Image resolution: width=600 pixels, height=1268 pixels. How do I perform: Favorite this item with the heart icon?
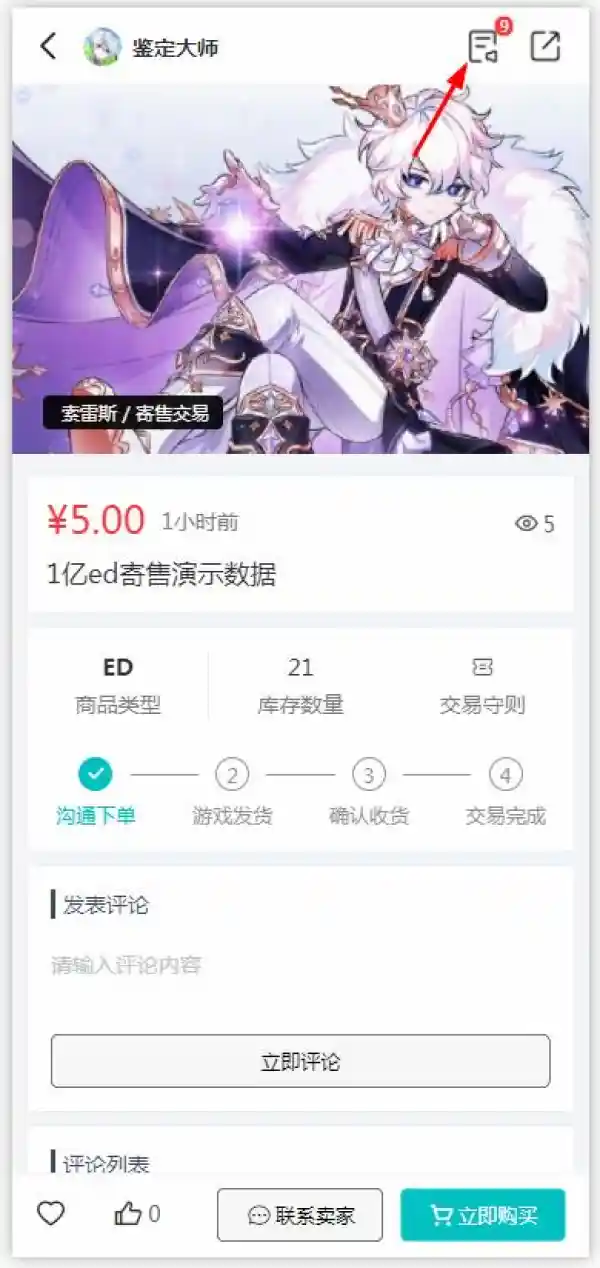pos(51,1214)
